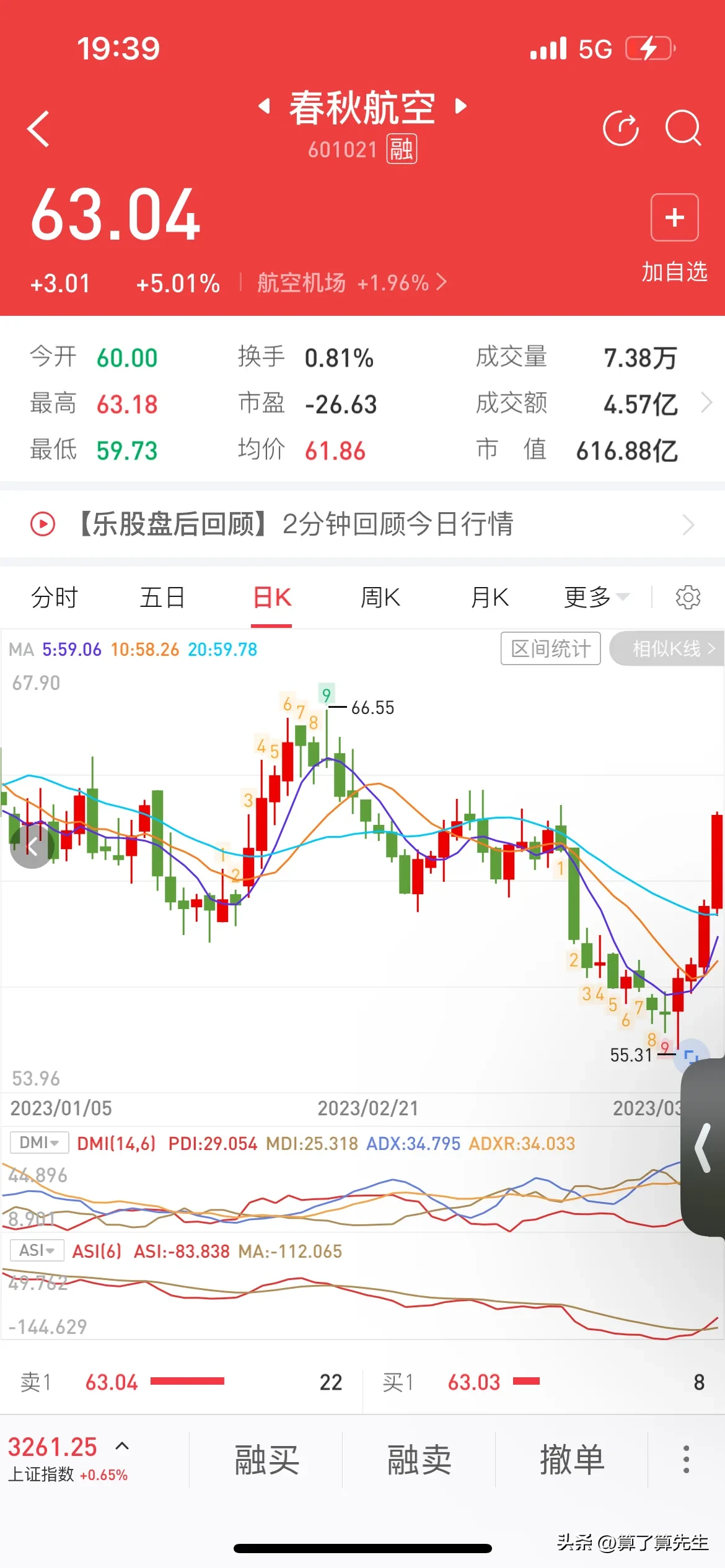Image resolution: width=725 pixels, height=1568 pixels.
Task: Expand the quote details chevron
Action: point(706,403)
